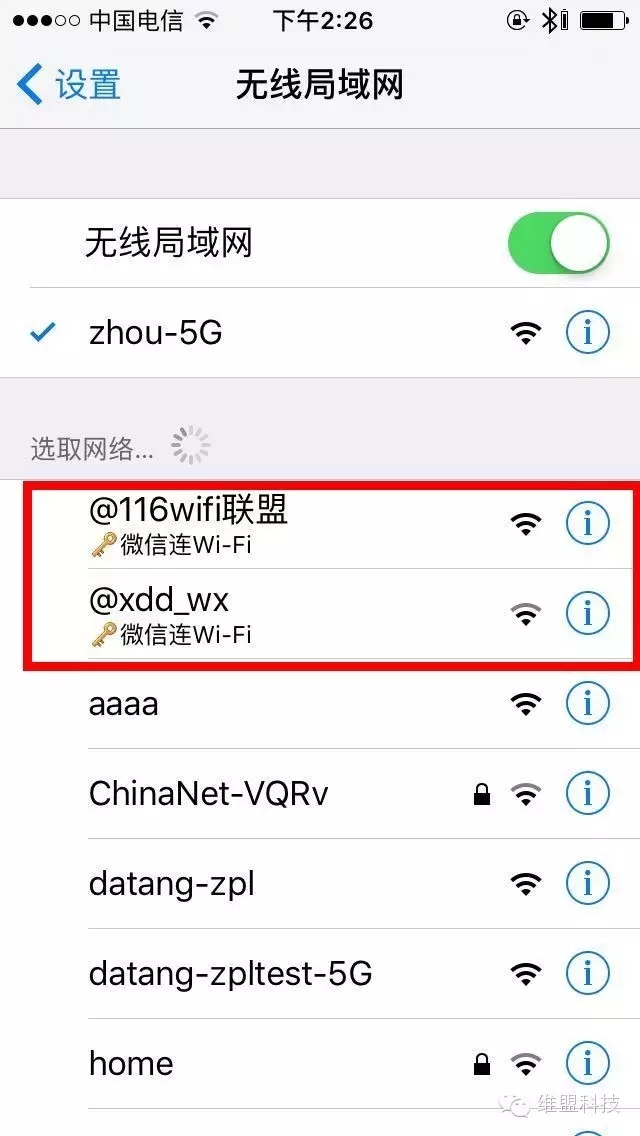This screenshot has height=1136, width=640.
Task: Tap info button for datang-zpl
Action: 587,884
